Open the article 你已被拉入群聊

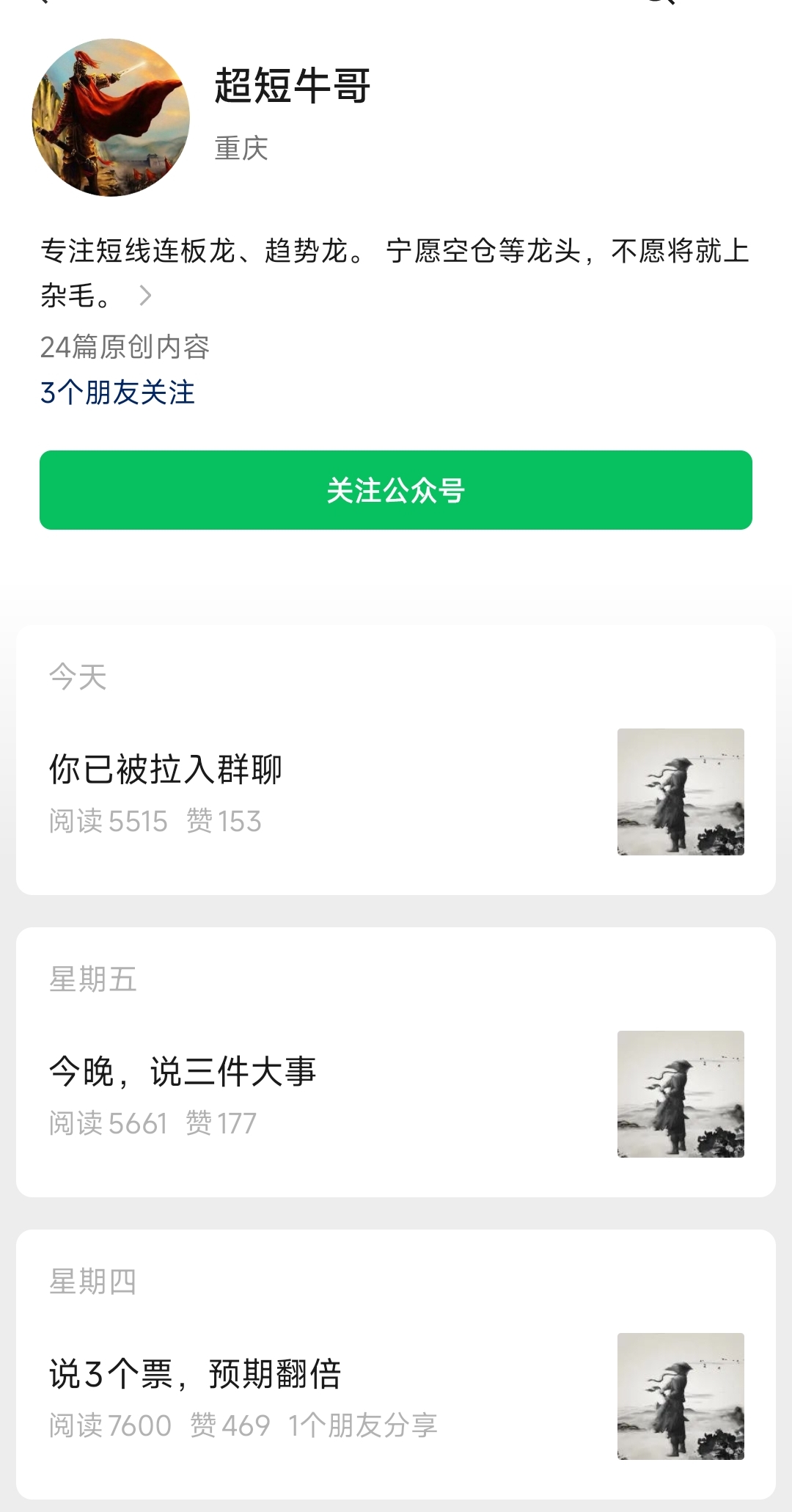tap(166, 770)
